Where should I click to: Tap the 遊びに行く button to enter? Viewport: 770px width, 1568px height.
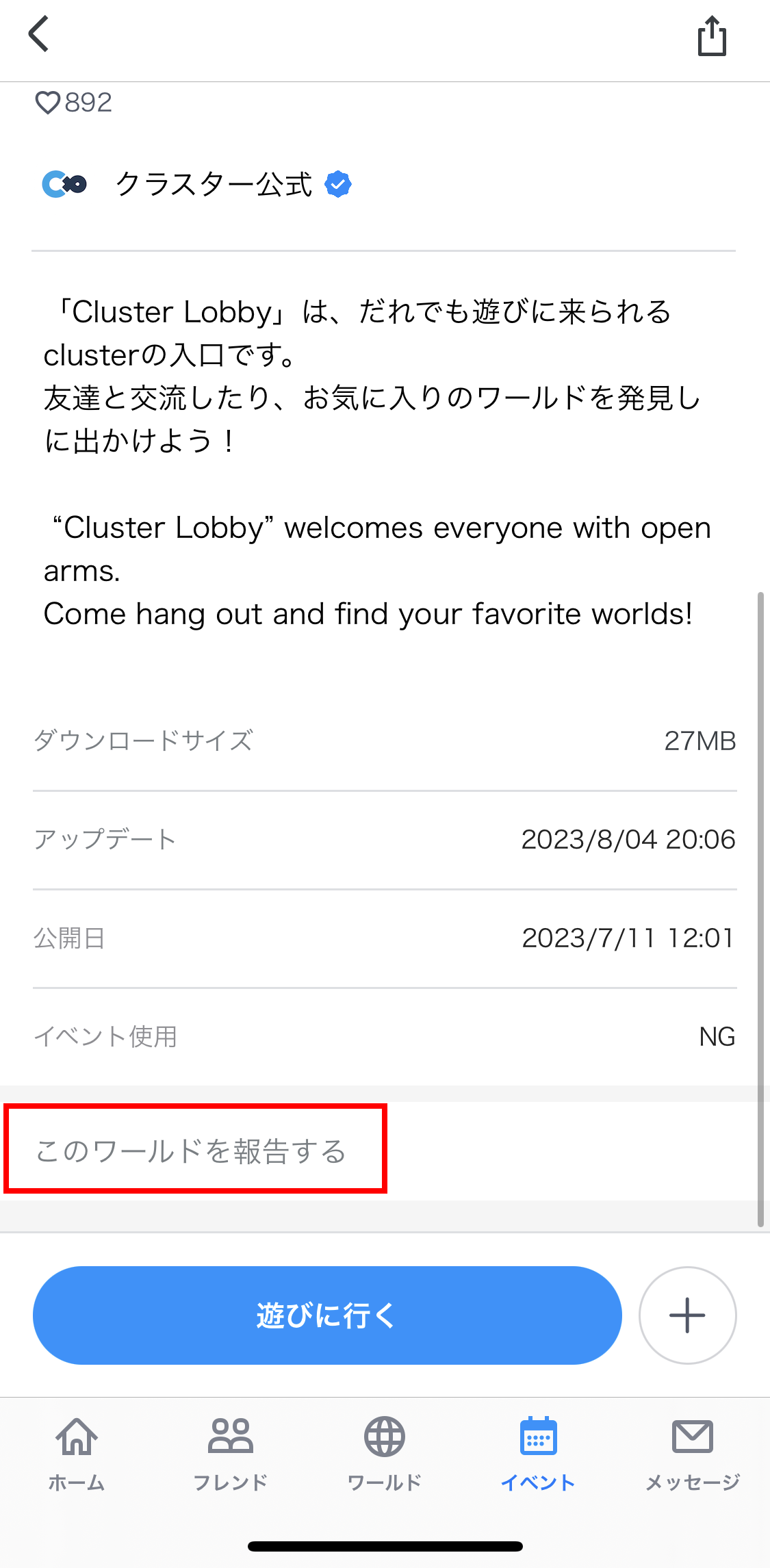click(x=327, y=1315)
